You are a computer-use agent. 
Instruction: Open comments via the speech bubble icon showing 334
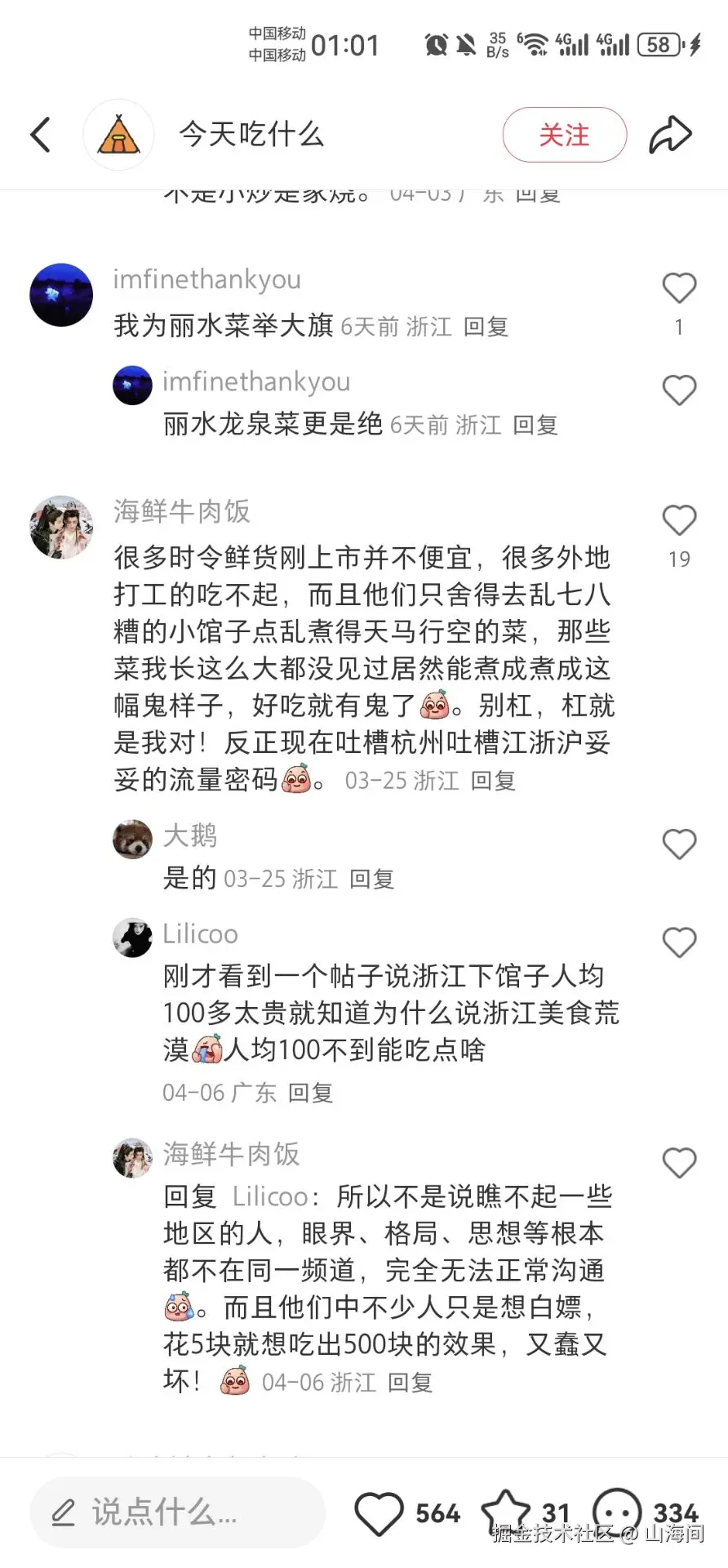618,1512
